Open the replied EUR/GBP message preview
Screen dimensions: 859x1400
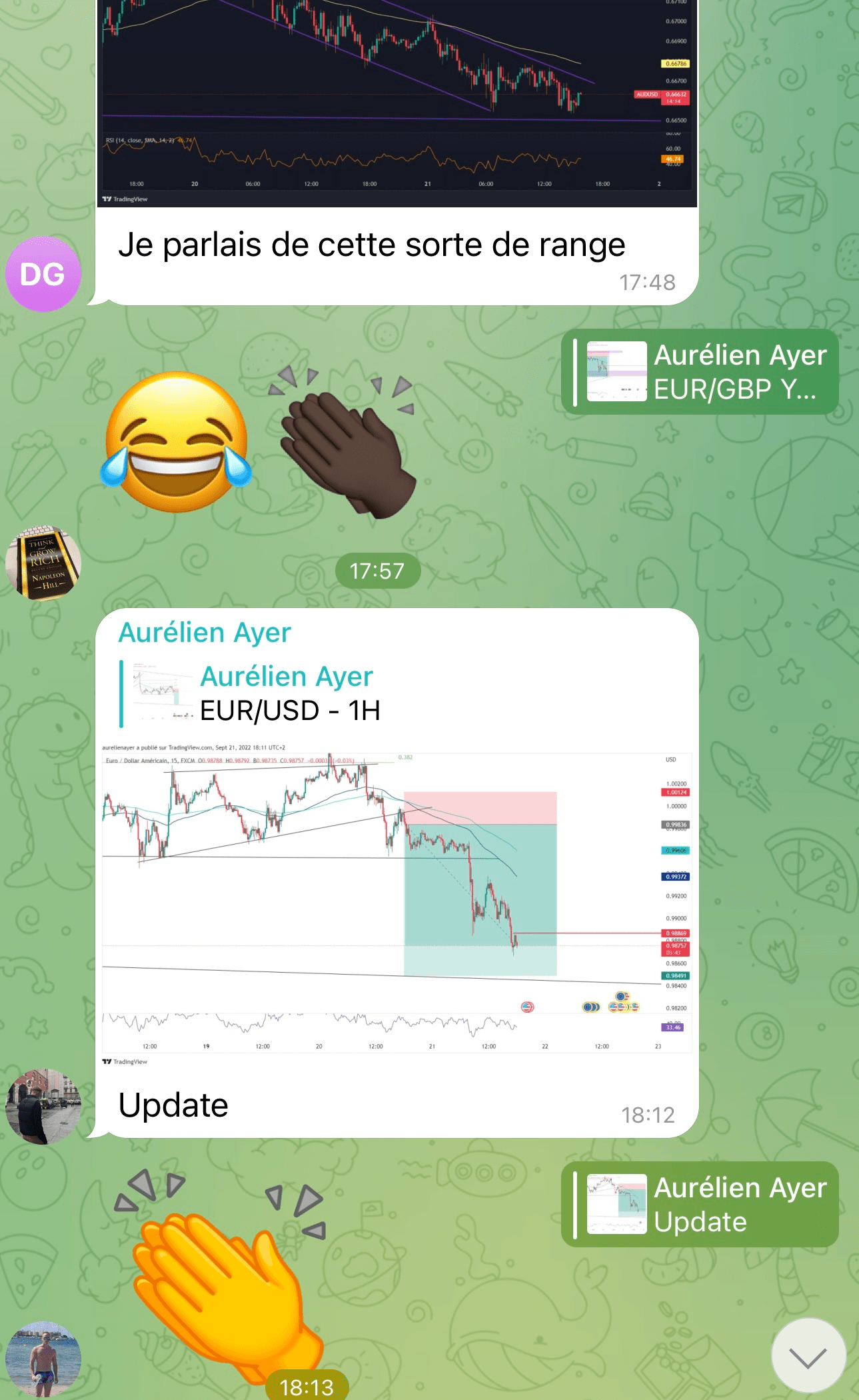pyautogui.click(x=700, y=371)
